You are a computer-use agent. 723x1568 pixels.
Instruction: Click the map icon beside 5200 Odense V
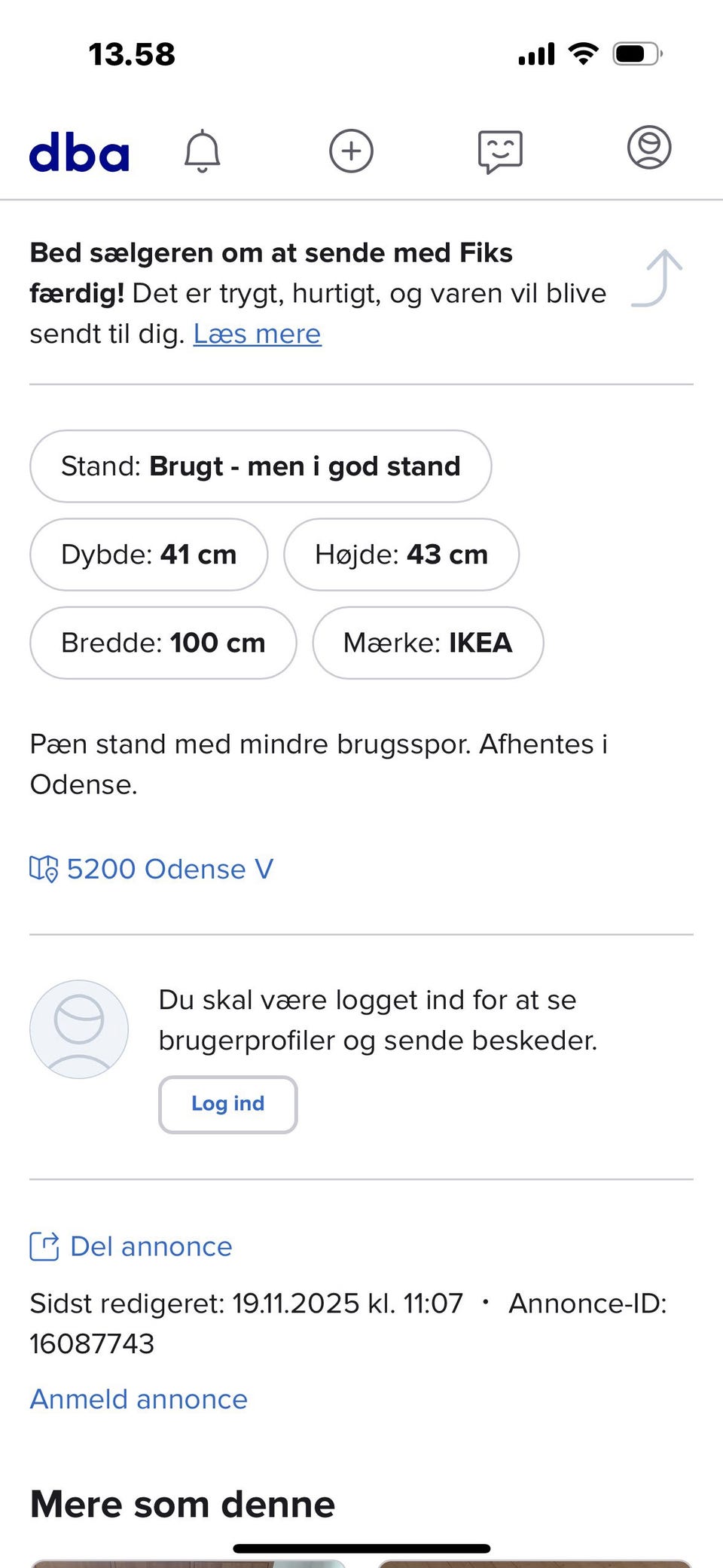click(44, 868)
